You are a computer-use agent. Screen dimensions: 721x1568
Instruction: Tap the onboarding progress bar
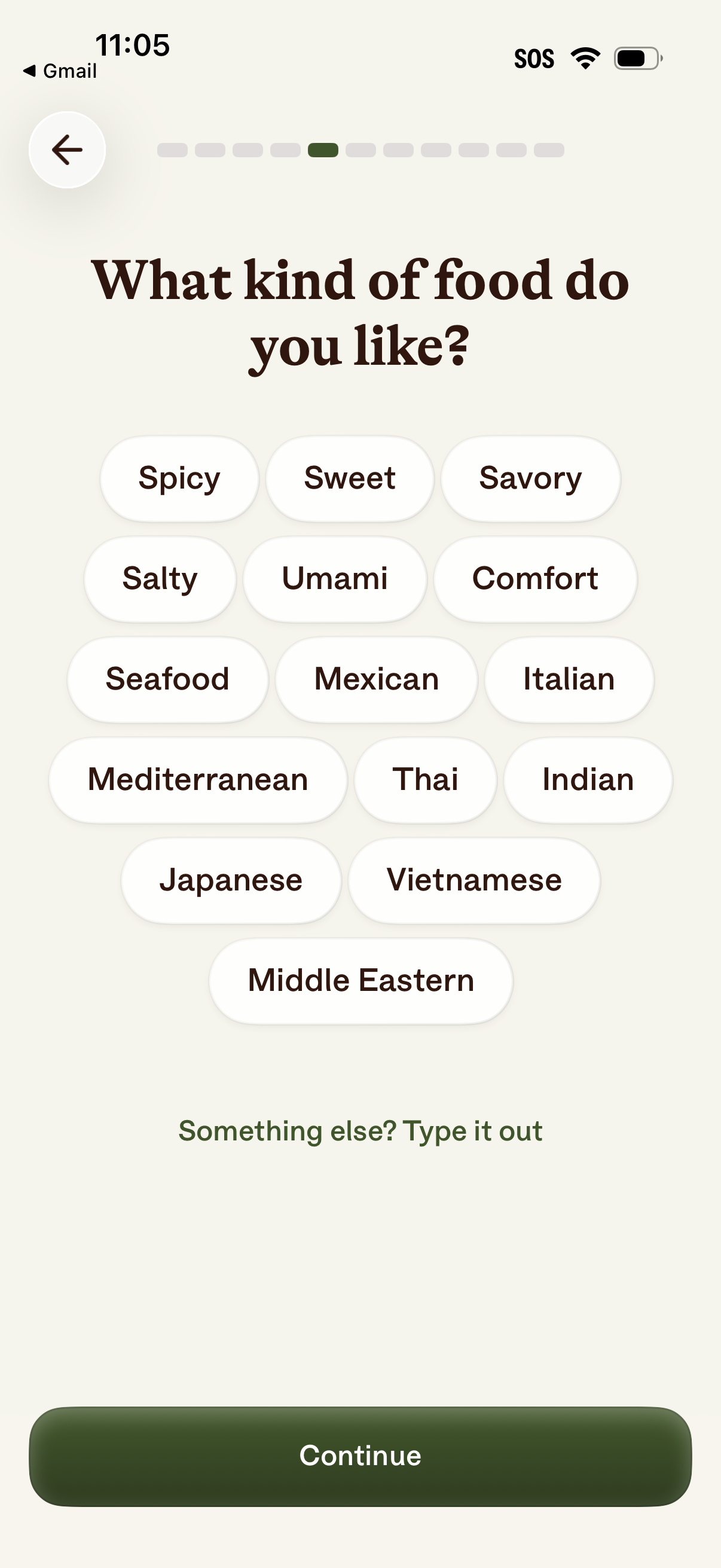tap(361, 149)
